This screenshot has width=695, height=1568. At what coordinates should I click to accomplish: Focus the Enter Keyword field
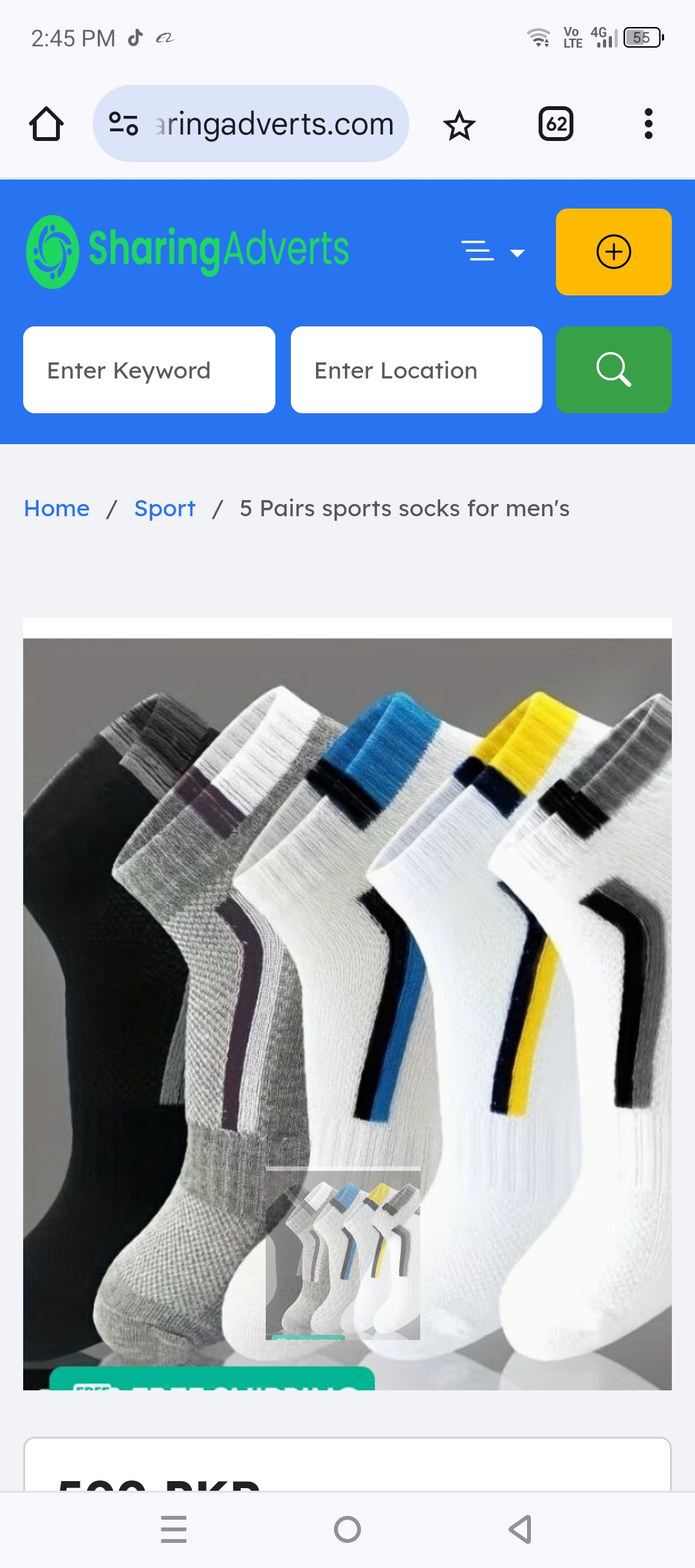tap(149, 370)
